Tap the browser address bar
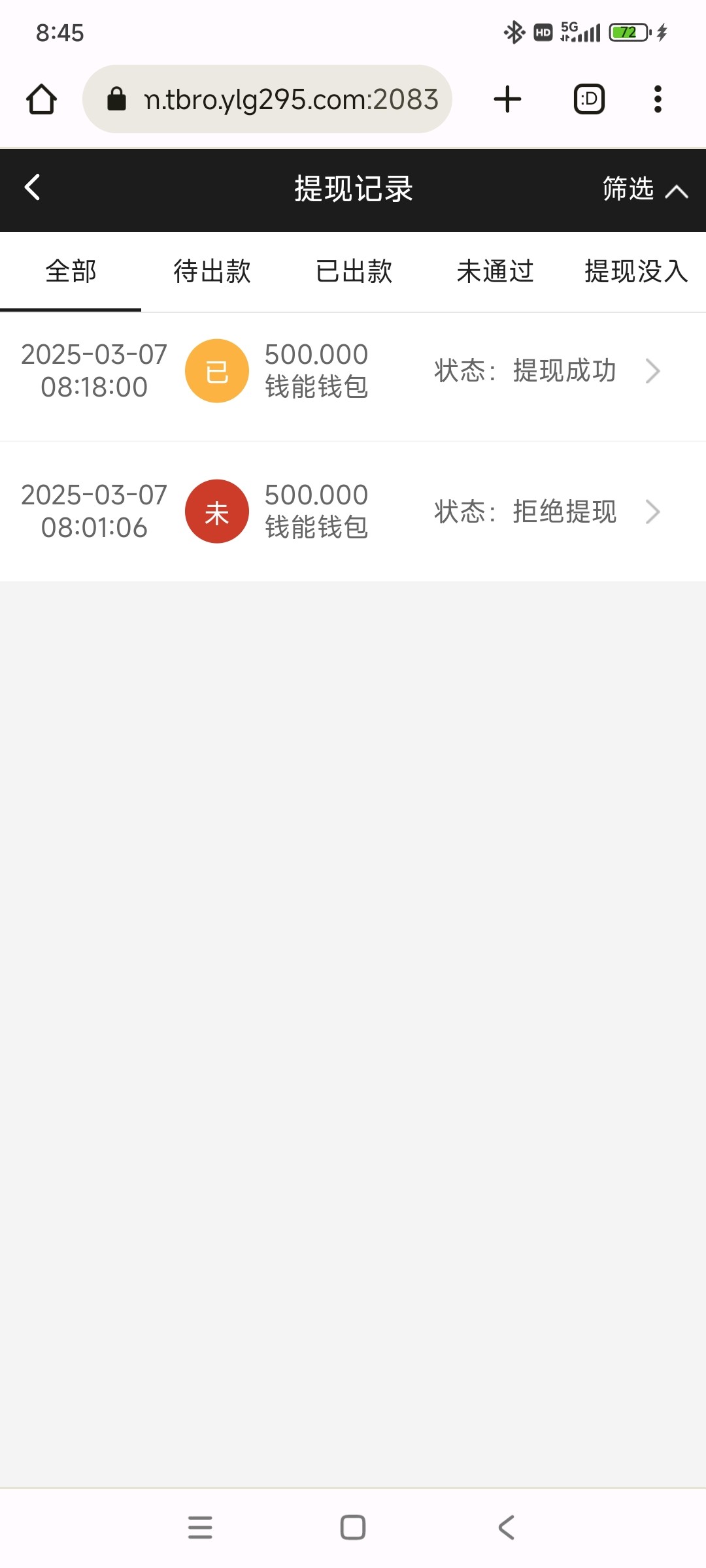706x1568 pixels. (x=267, y=99)
